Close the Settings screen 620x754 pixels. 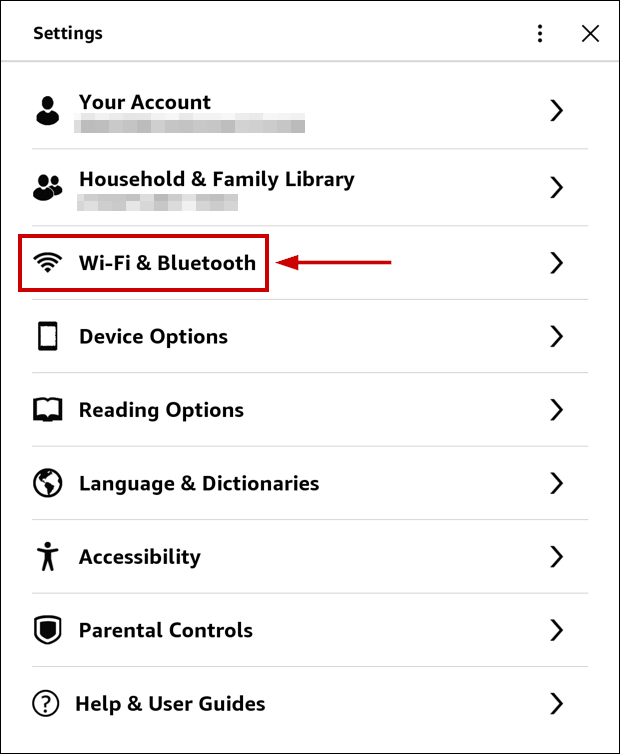click(590, 34)
